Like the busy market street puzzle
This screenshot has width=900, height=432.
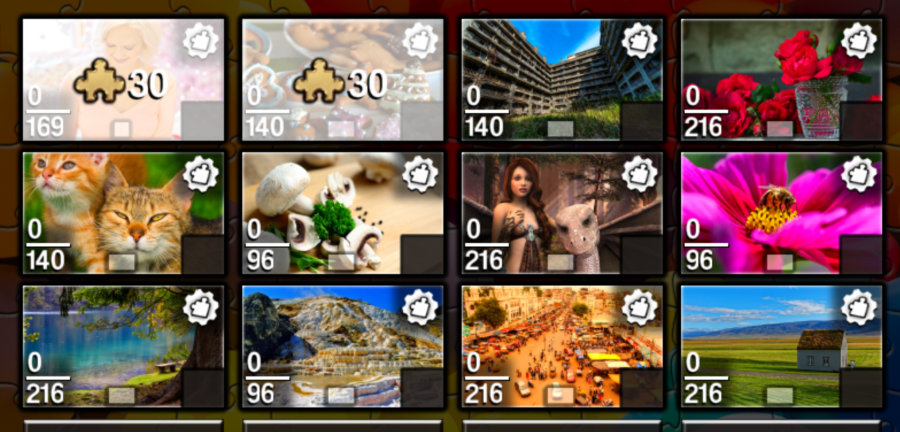pyautogui.click(x=640, y=307)
